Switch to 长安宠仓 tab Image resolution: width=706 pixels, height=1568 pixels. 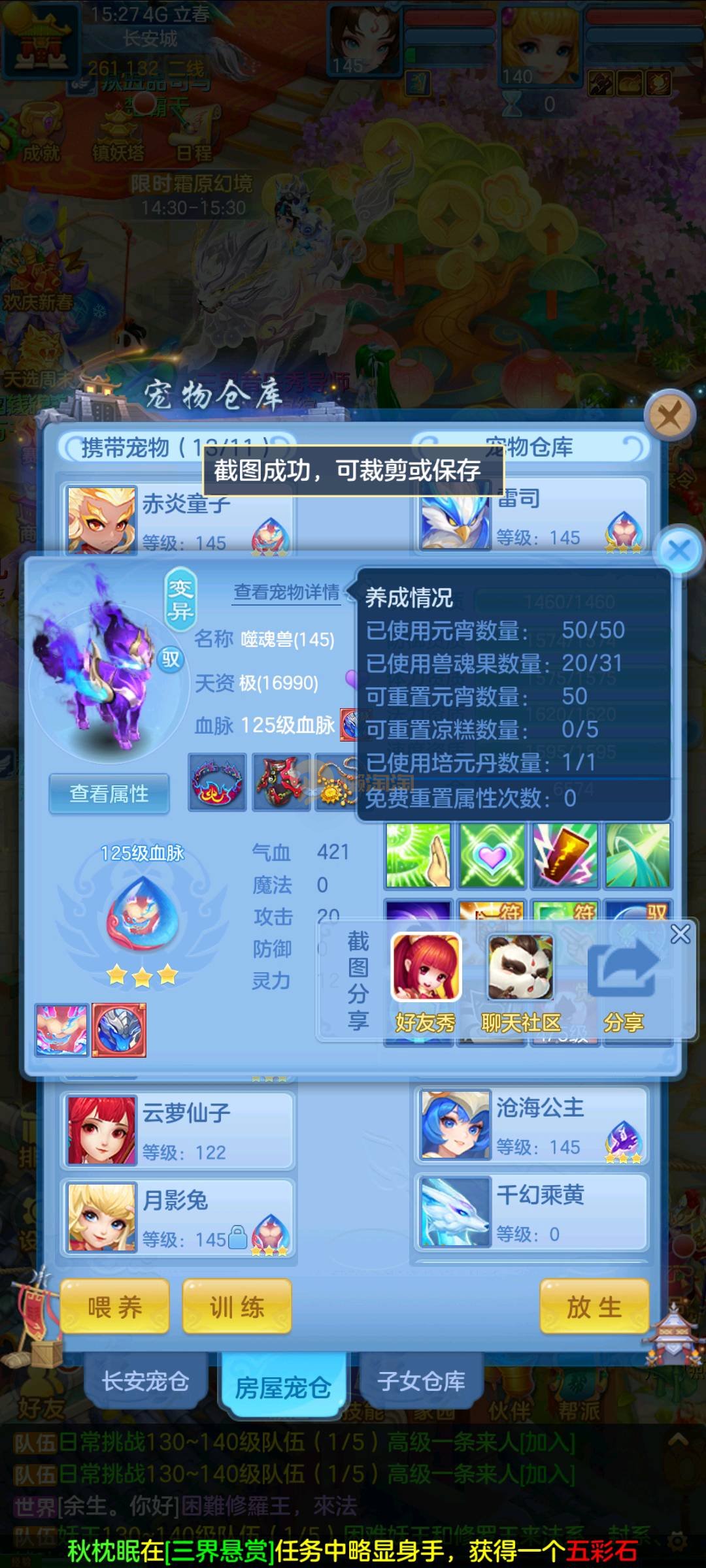click(x=145, y=1380)
